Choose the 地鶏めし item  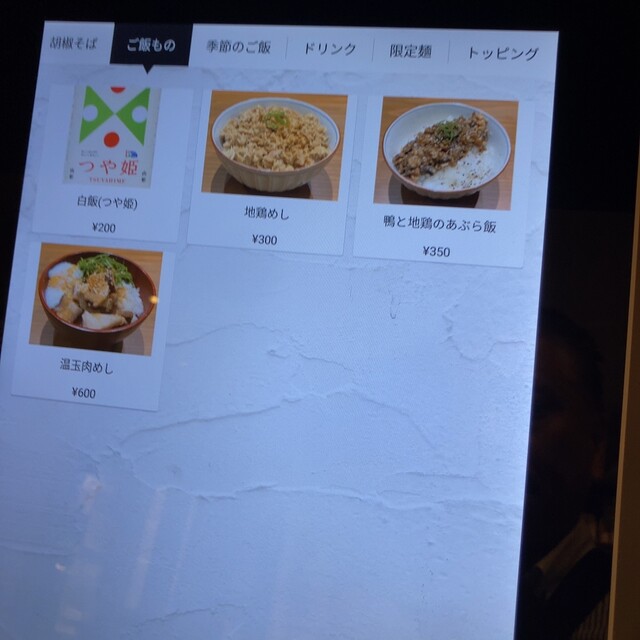click(x=272, y=168)
